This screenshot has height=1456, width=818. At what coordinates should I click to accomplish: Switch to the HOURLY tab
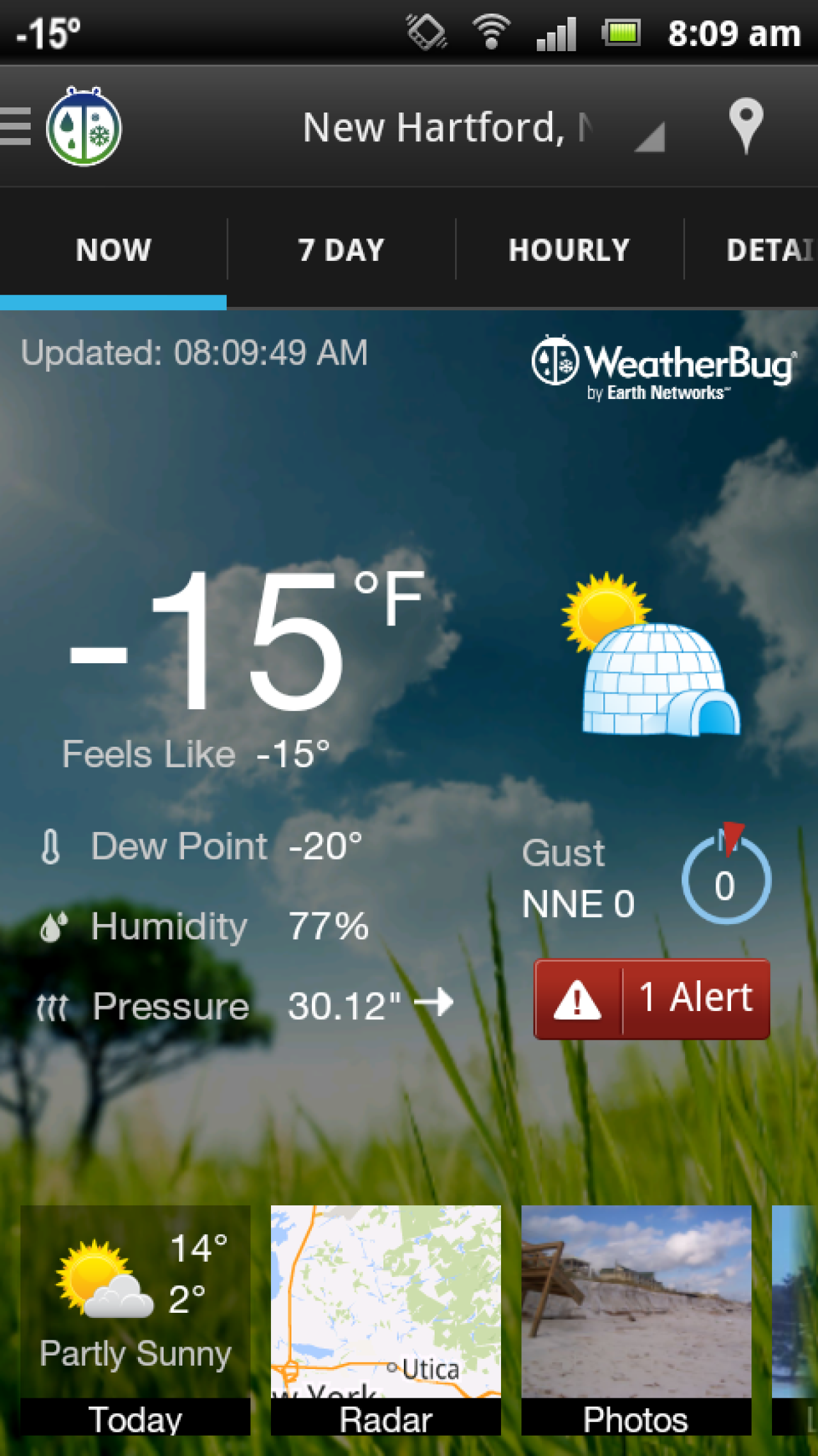[x=569, y=249]
